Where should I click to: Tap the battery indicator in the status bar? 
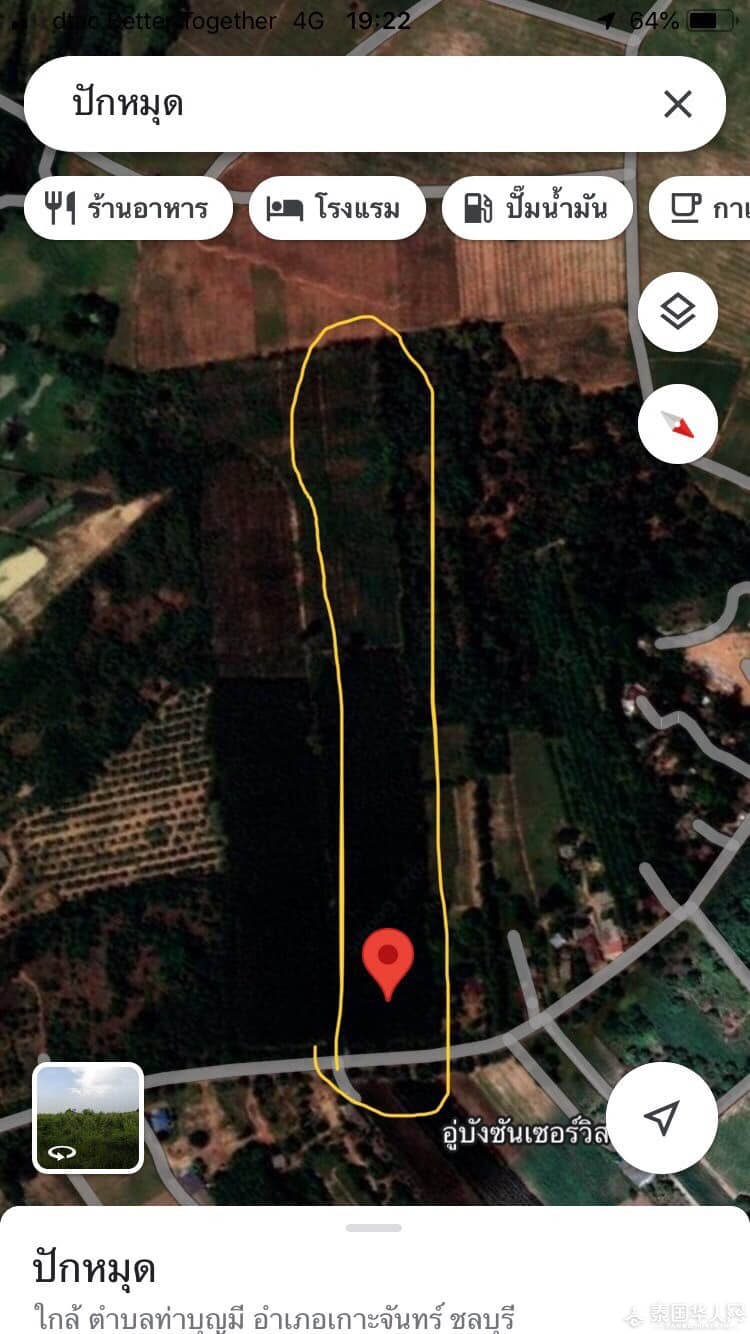click(x=711, y=19)
